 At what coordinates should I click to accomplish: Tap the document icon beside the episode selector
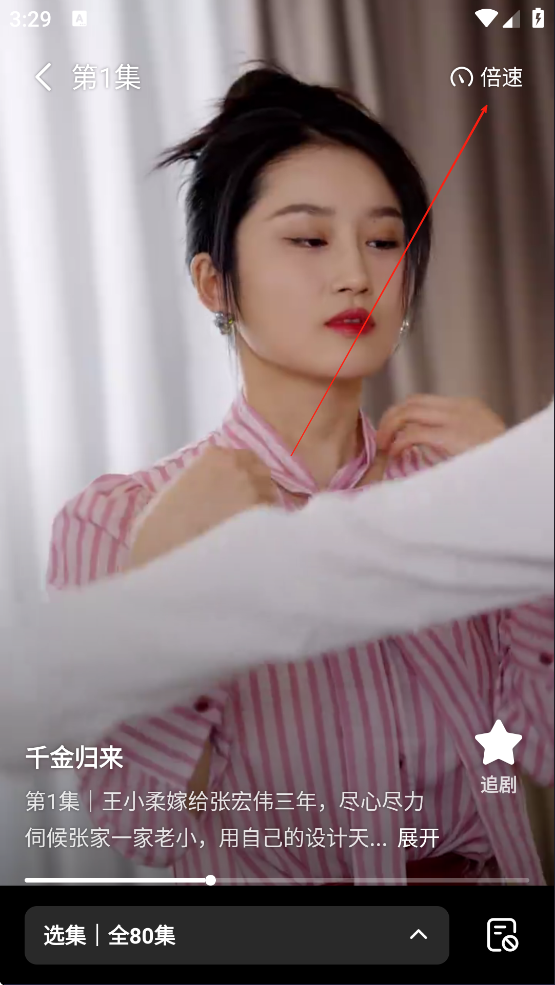click(502, 935)
